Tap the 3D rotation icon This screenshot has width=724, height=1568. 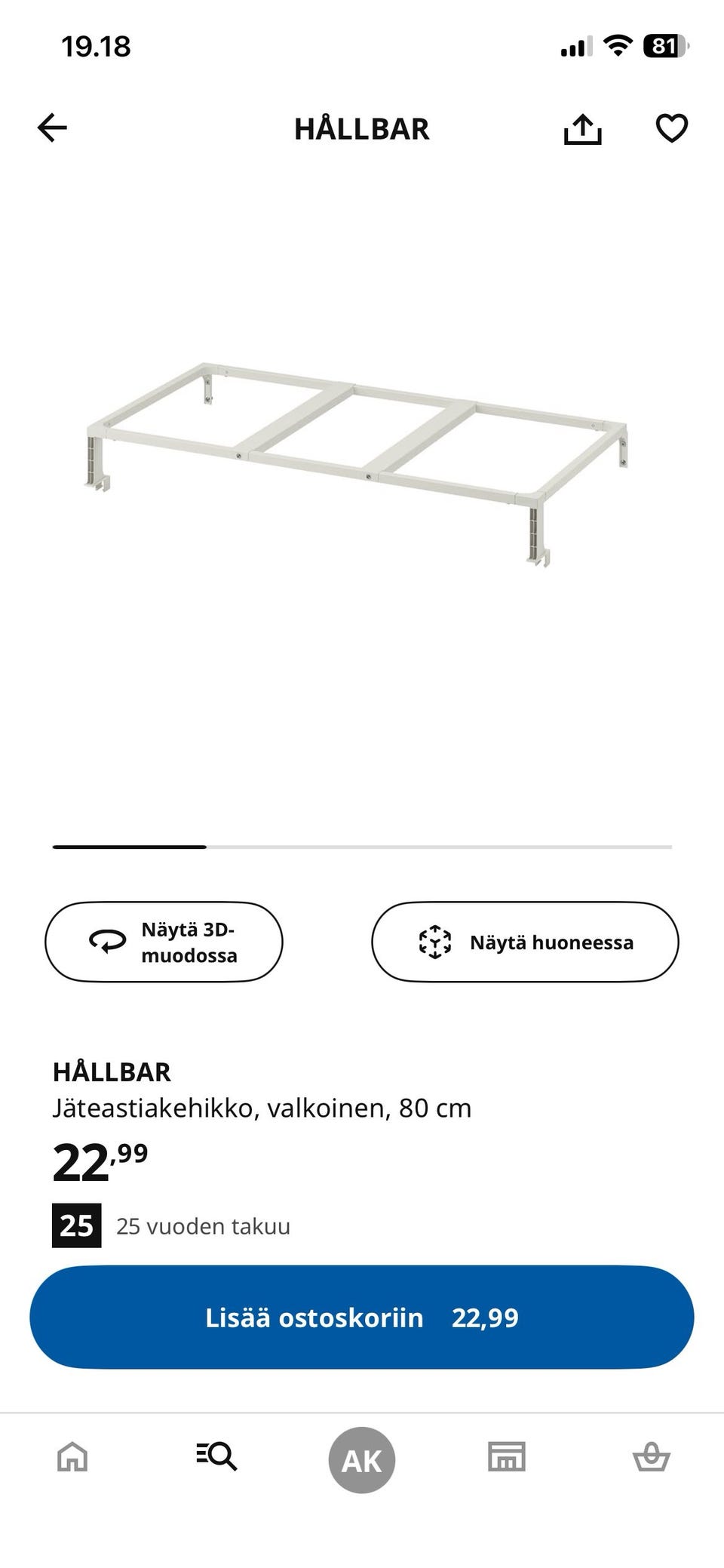coord(106,941)
